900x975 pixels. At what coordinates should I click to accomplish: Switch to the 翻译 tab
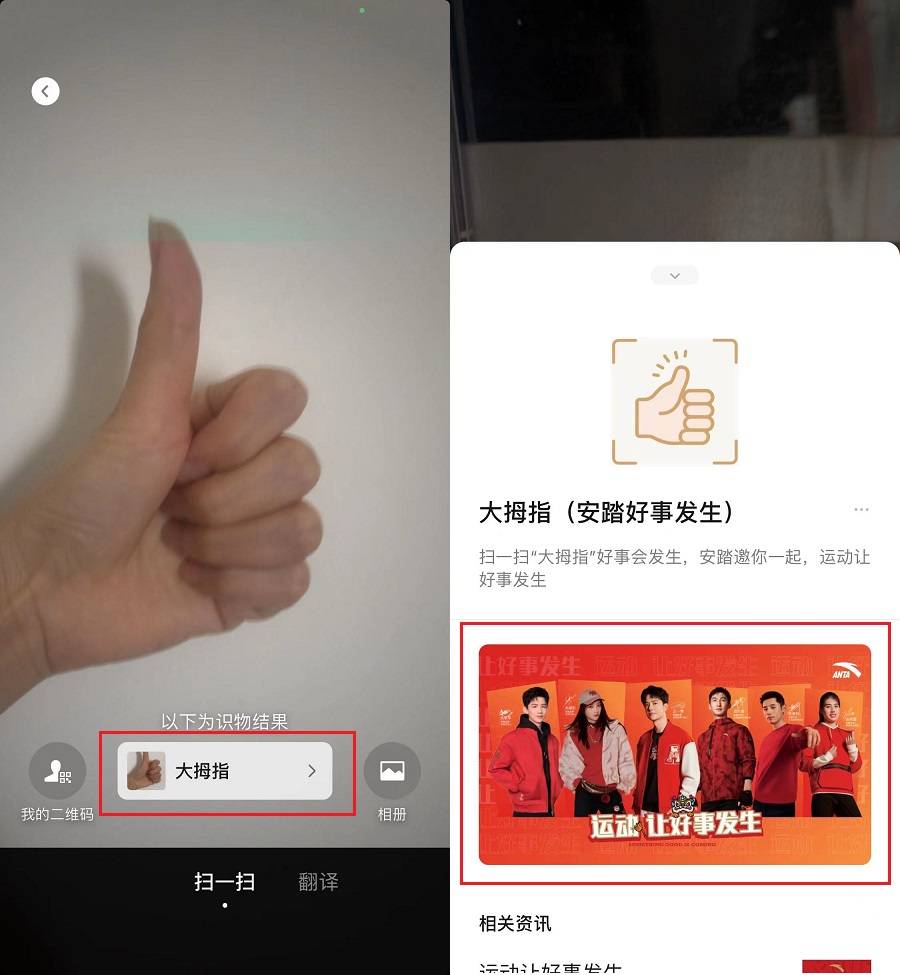click(318, 882)
